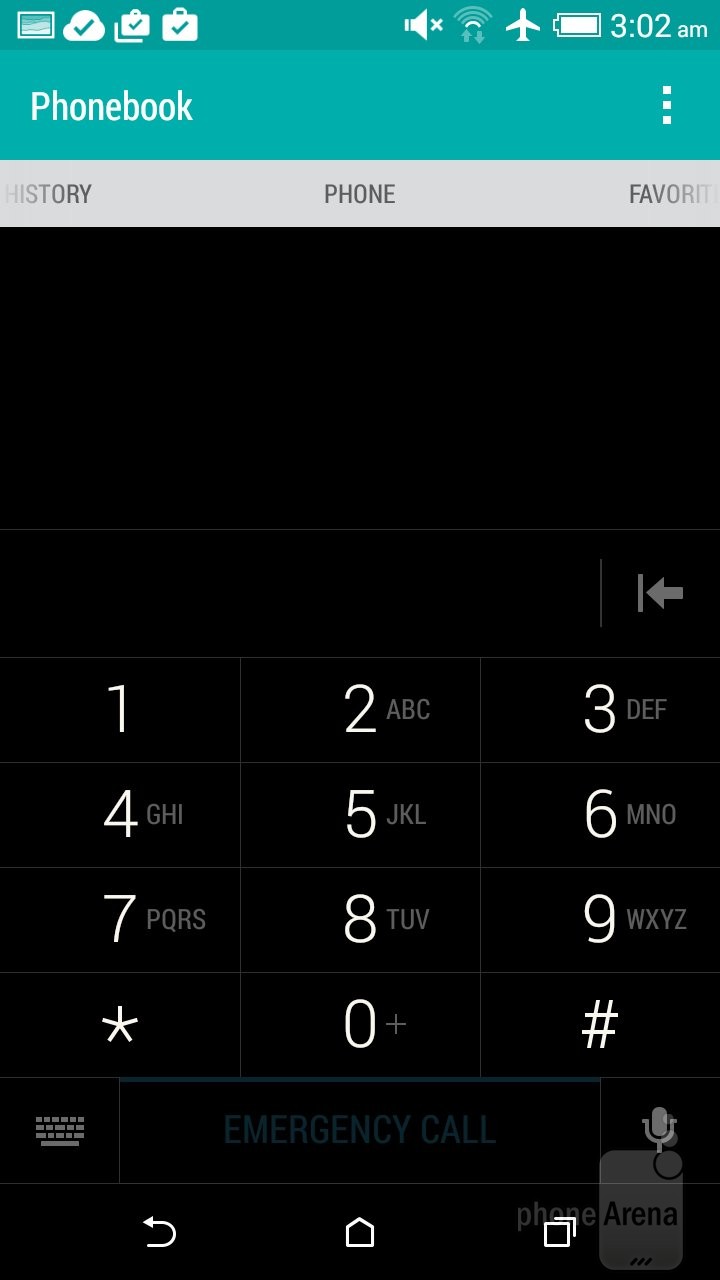Viewport: 720px width, 1280px height.
Task: Tap the 4 GHI key
Action: [x=120, y=815]
